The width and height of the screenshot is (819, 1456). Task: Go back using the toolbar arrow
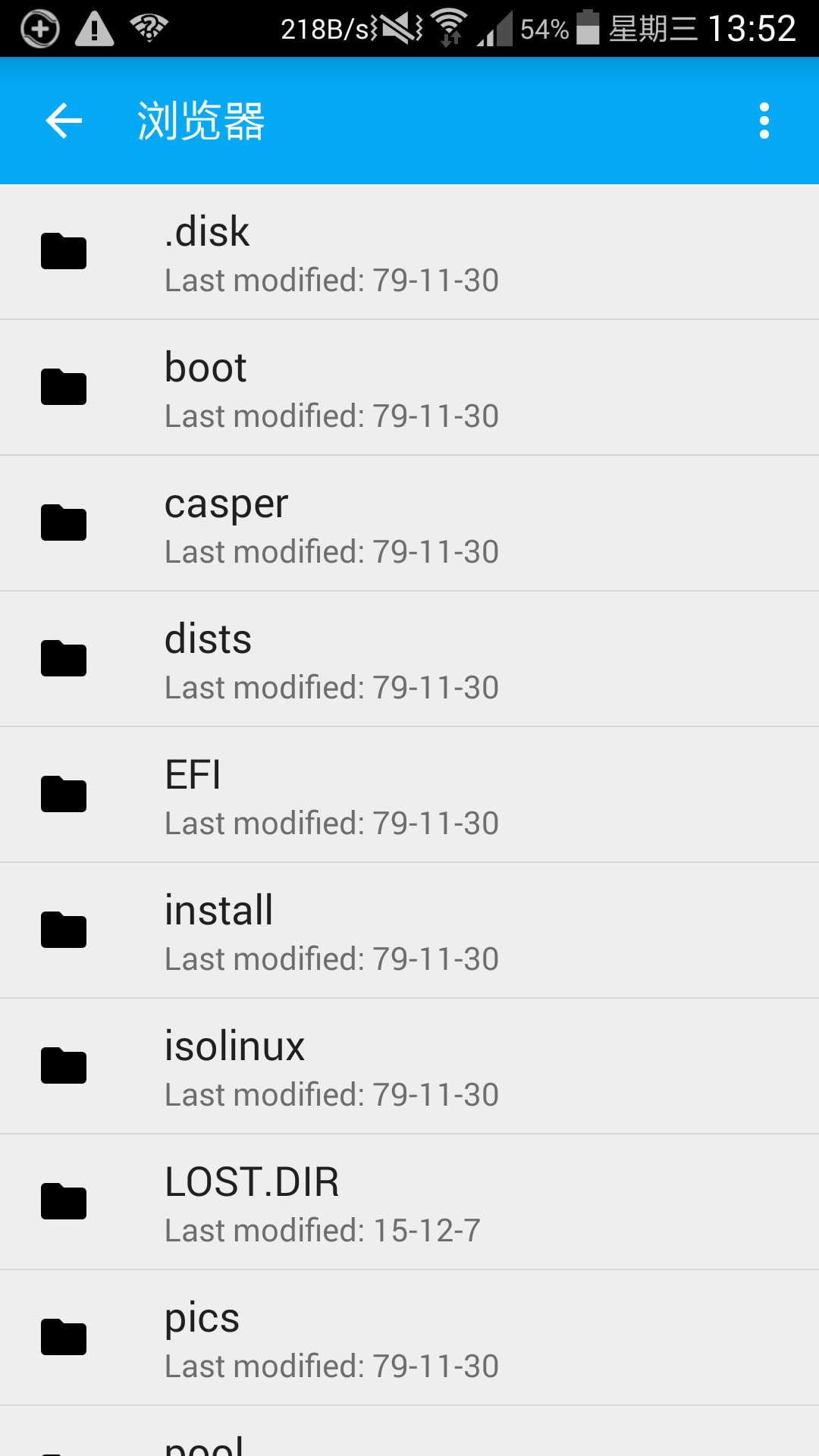coord(64,121)
